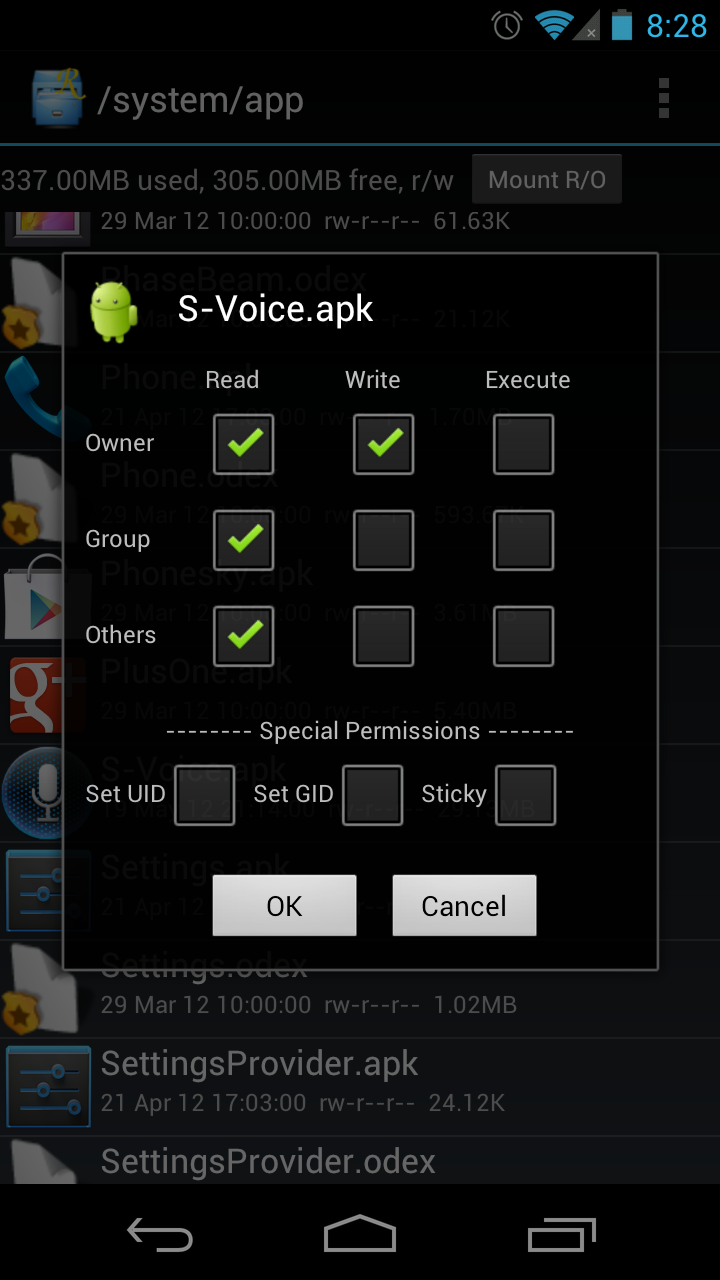
Task: Enable Others Write permission
Action: [383, 636]
